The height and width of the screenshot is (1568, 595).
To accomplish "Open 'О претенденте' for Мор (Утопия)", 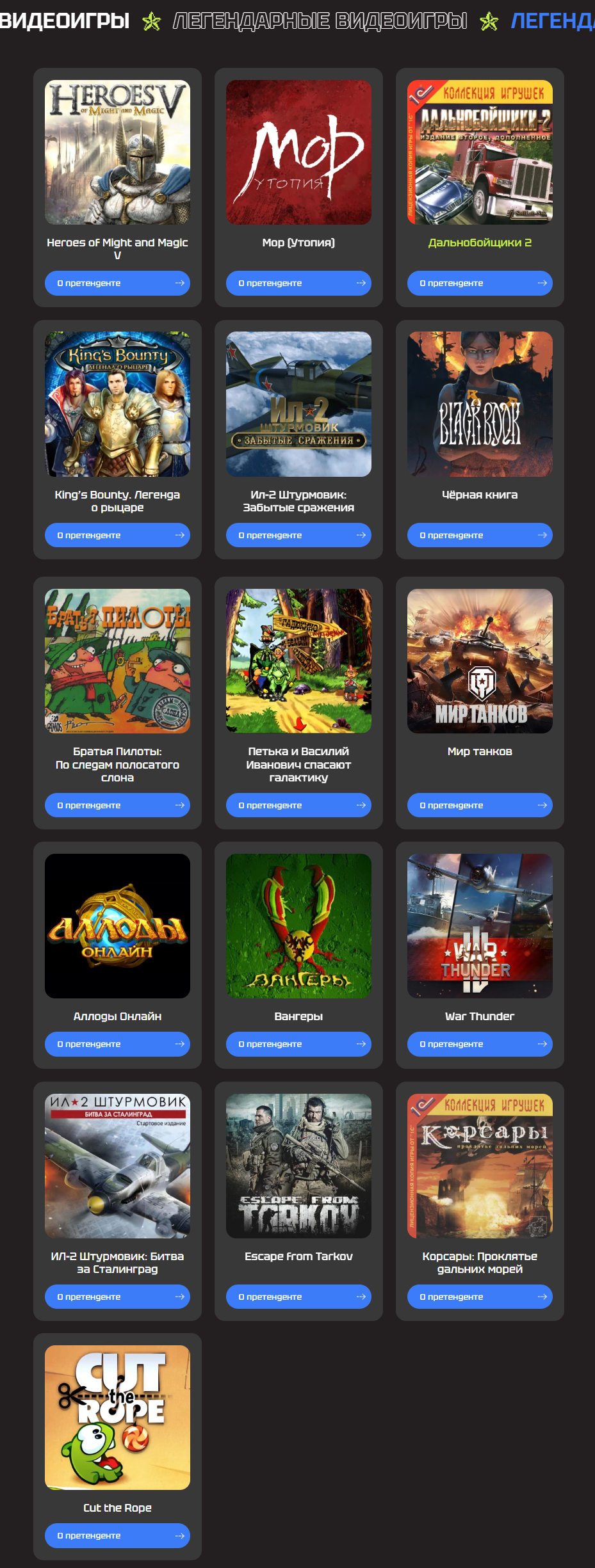I will click(298, 283).
